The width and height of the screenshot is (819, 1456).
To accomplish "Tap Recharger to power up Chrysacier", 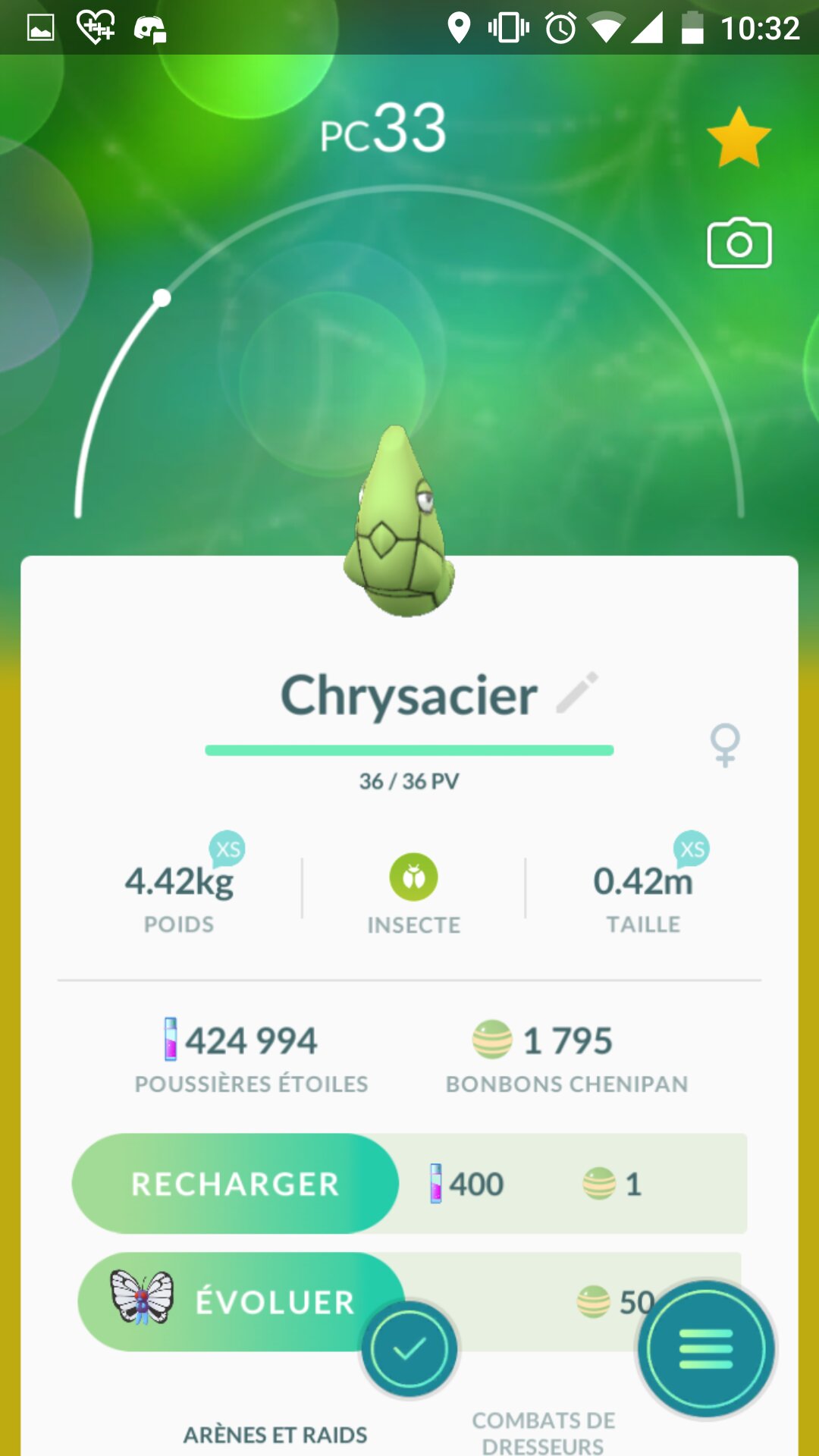I will click(x=235, y=1184).
